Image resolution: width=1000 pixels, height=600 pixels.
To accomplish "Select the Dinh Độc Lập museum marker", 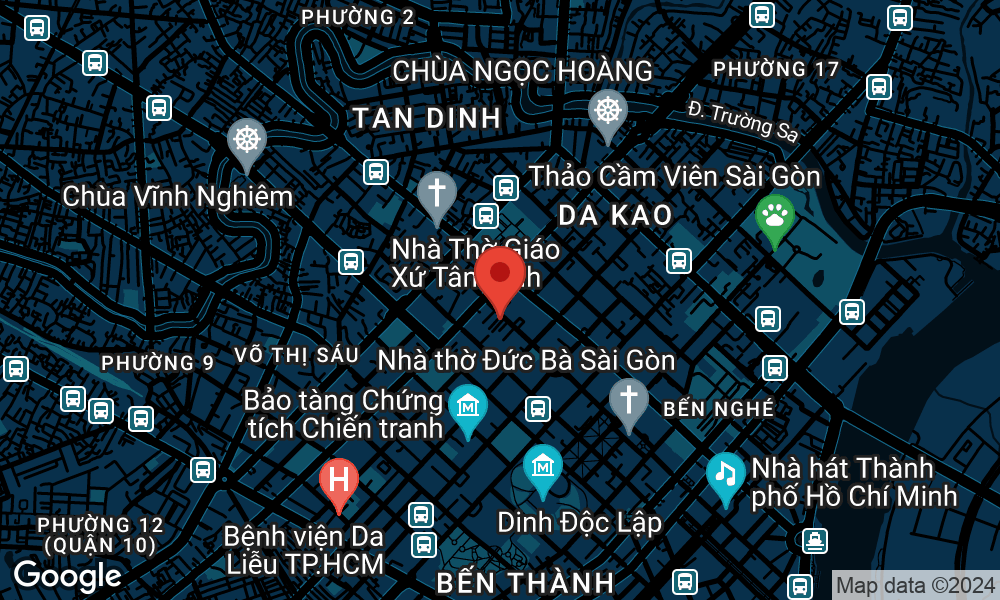I will click(x=542, y=465).
